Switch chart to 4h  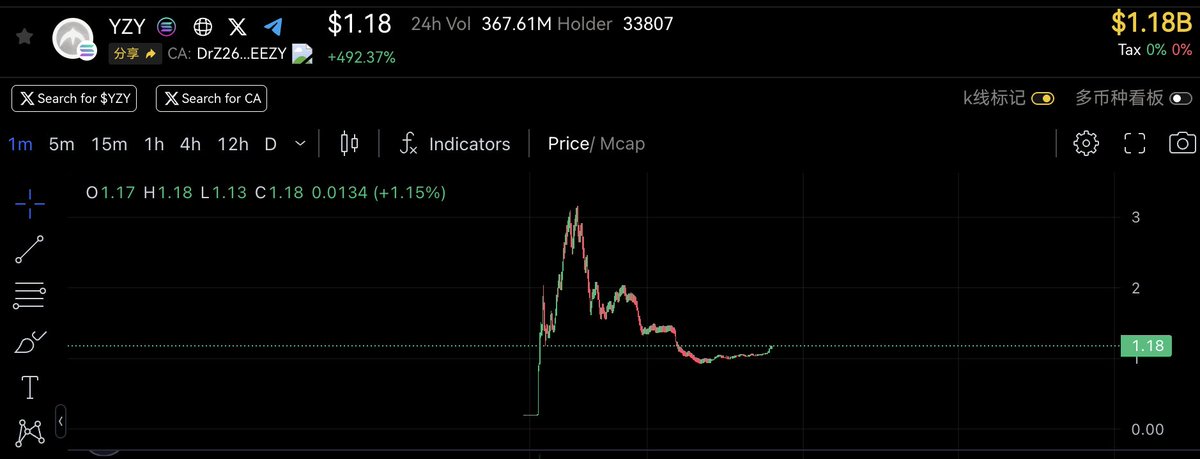[190, 144]
